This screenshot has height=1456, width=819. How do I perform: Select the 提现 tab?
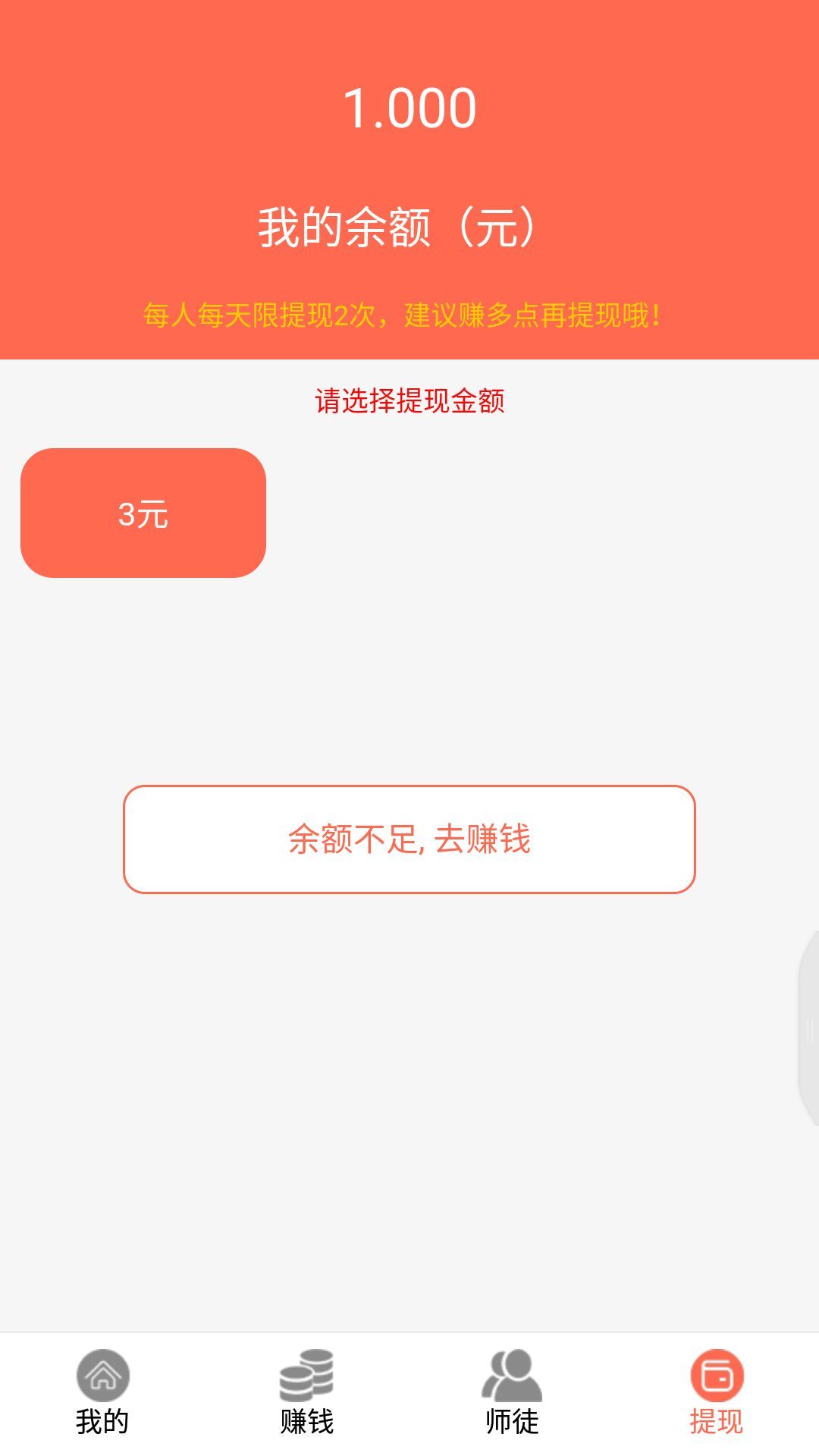coord(716,1392)
